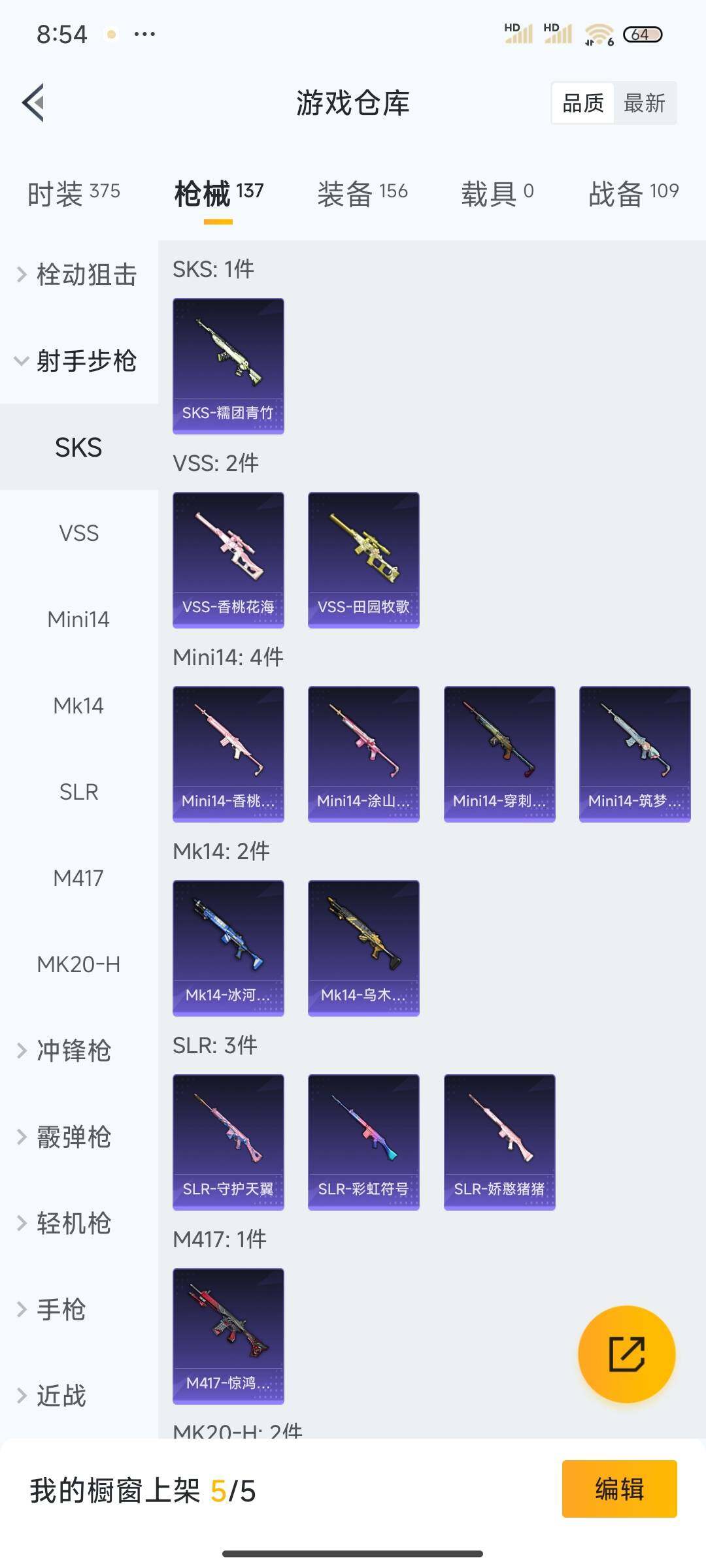Expand the 冲锋枪 category
The height and width of the screenshot is (1568, 706).
[73, 1051]
